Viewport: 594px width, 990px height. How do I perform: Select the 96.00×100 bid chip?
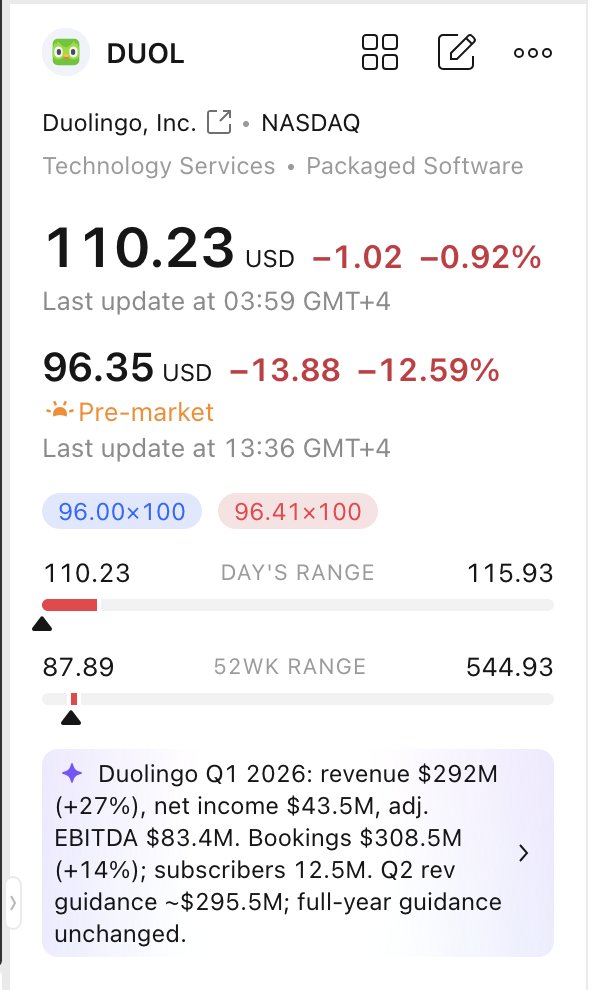[x=122, y=511]
